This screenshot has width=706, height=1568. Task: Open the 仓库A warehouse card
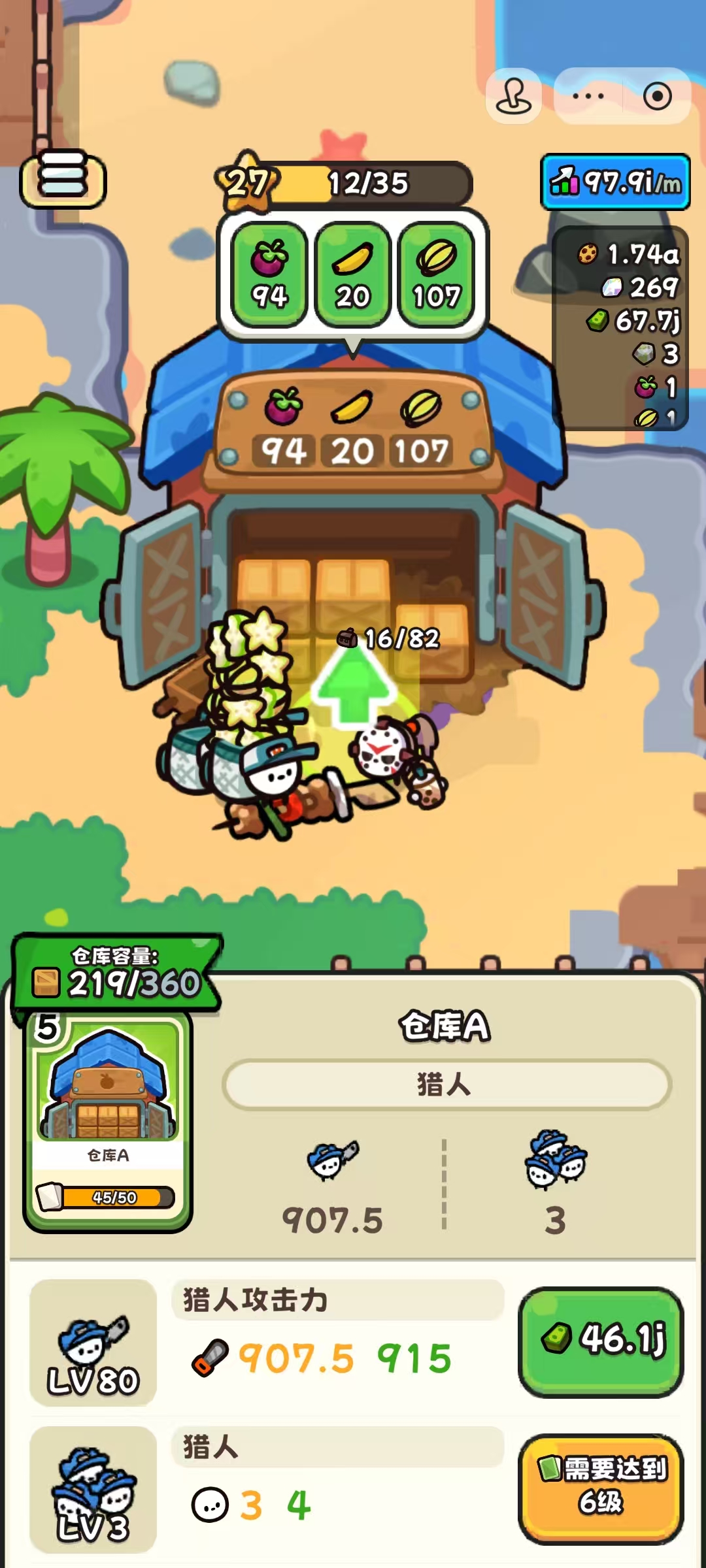coord(108,1120)
